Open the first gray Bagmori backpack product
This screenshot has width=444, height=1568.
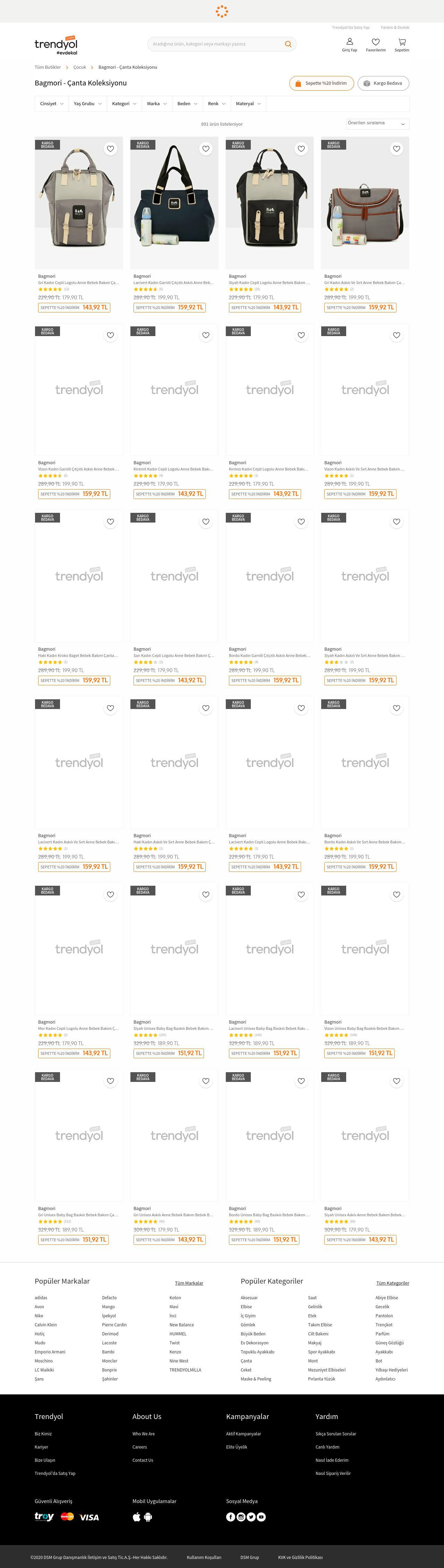(x=78, y=202)
